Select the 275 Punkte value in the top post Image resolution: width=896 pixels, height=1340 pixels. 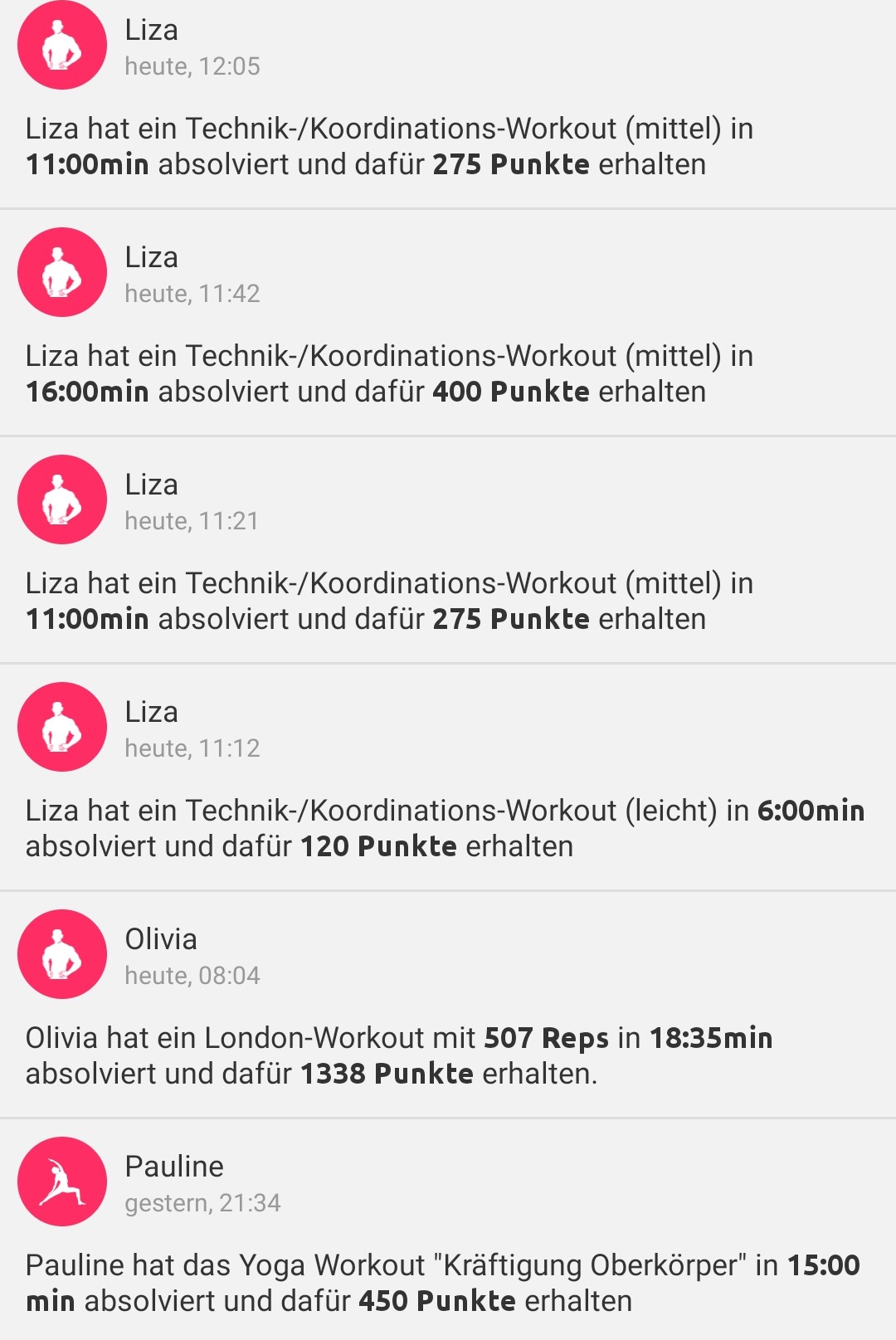tap(510, 164)
